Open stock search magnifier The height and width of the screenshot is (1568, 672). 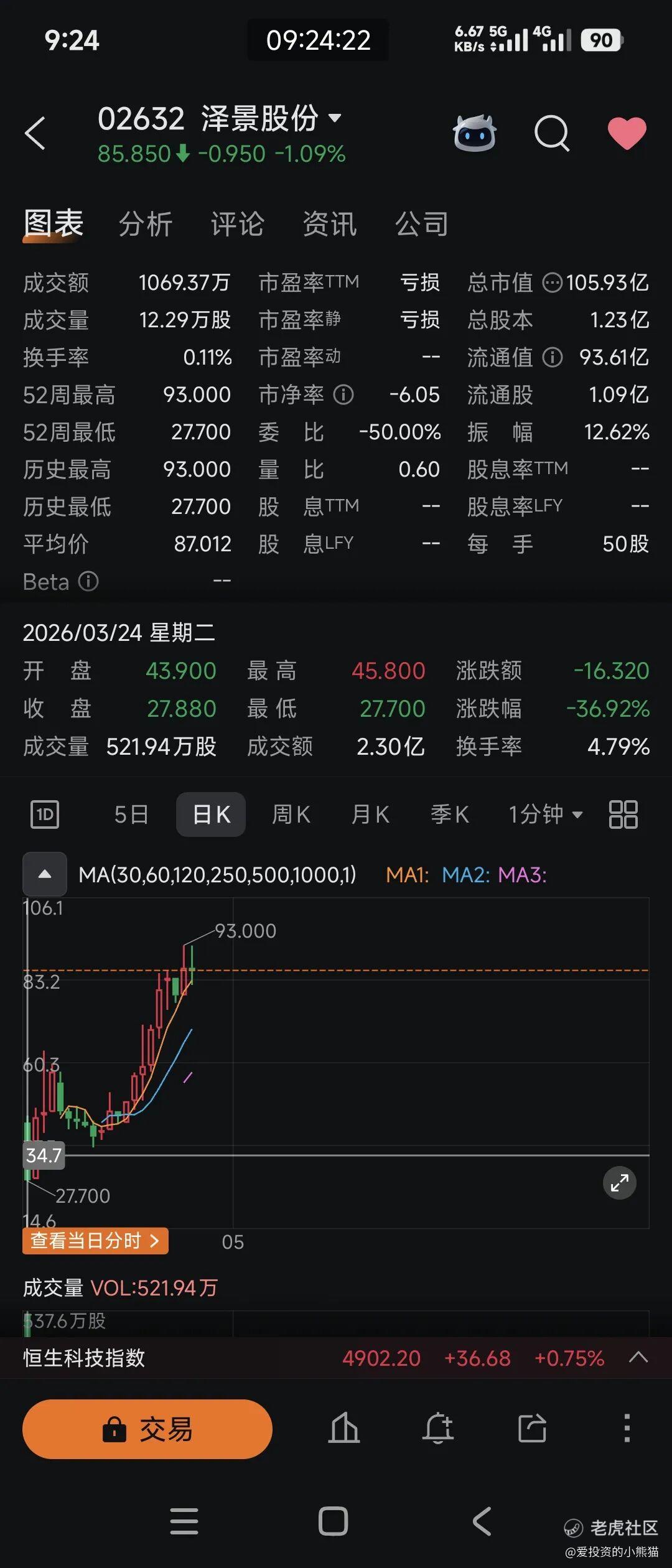pos(552,133)
